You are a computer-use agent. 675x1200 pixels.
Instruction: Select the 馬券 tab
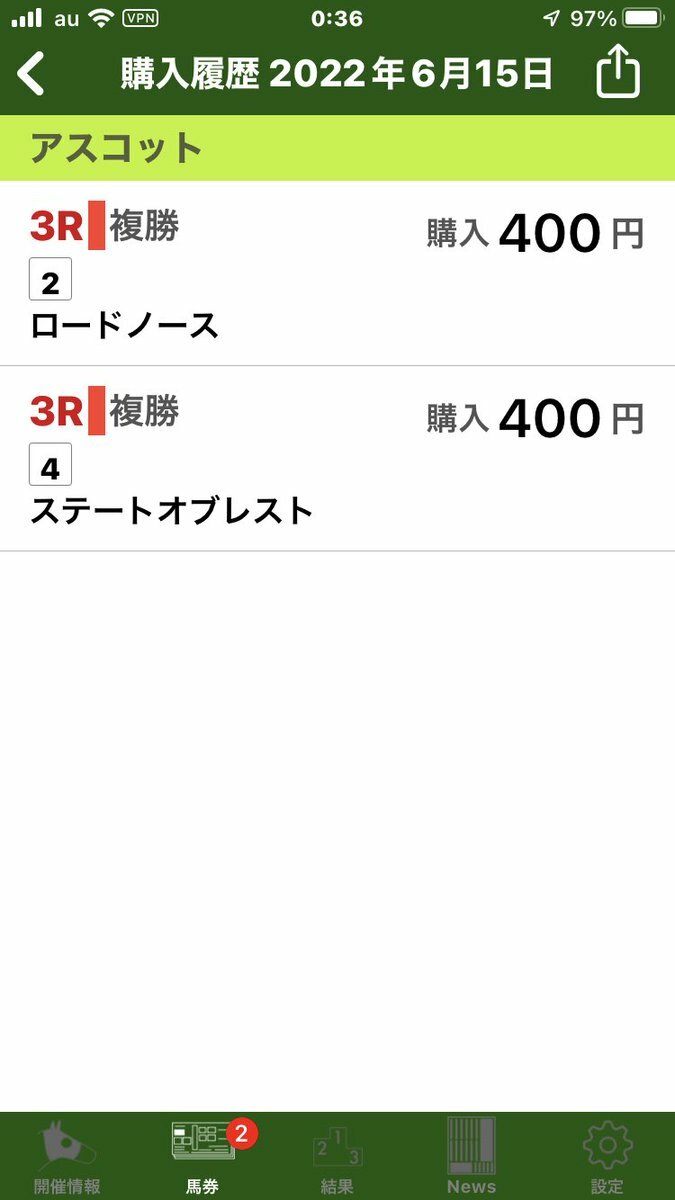point(203,1156)
